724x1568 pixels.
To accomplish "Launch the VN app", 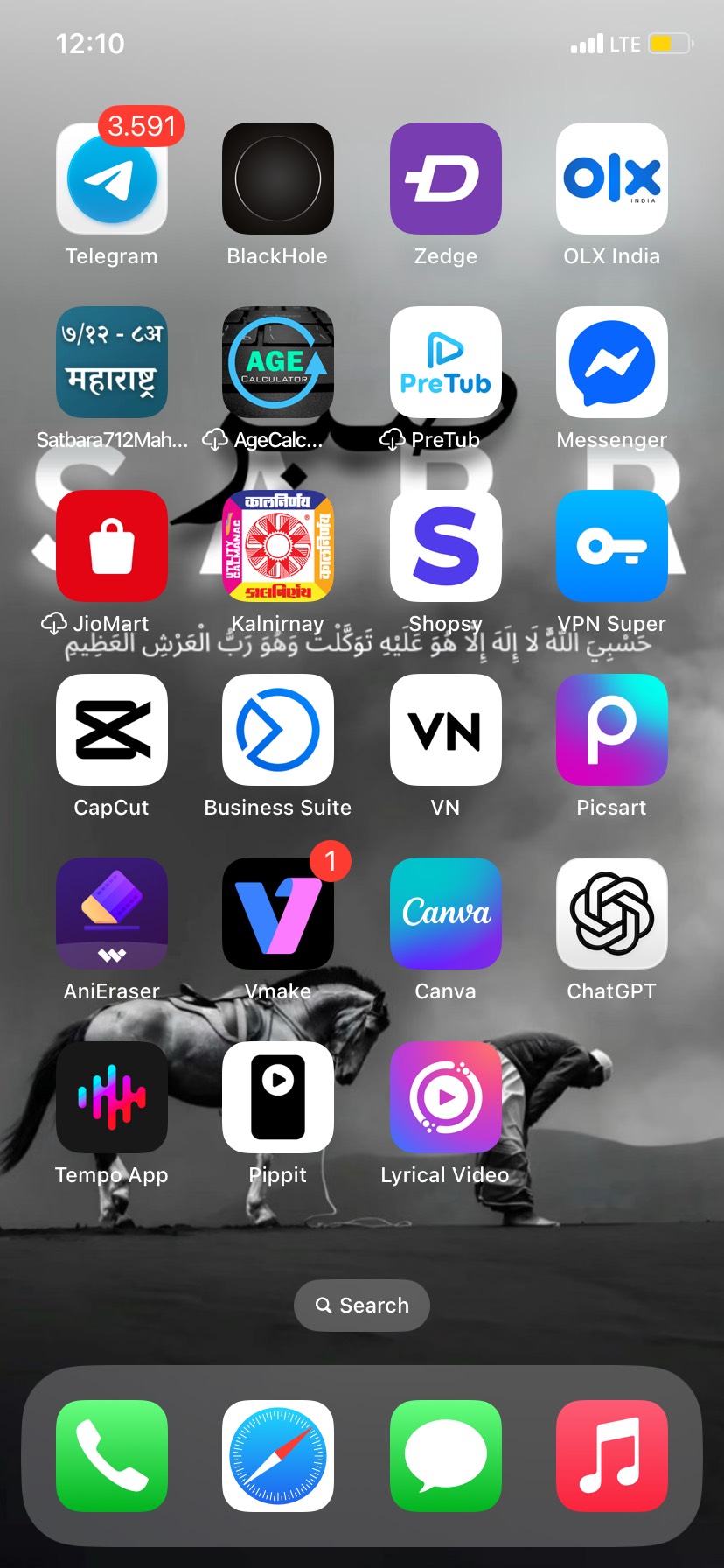I will coord(445,730).
